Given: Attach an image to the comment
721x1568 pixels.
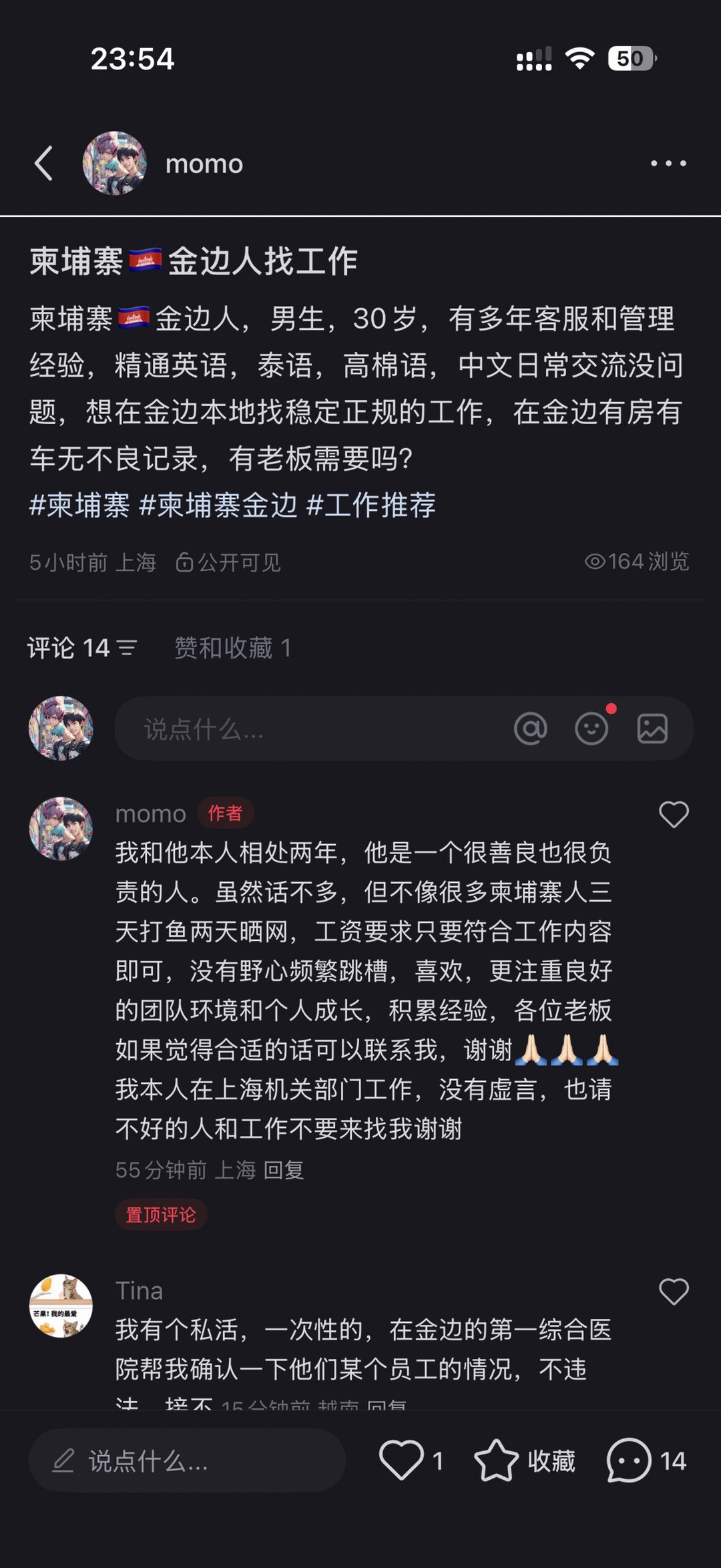Looking at the screenshot, I should point(652,729).
